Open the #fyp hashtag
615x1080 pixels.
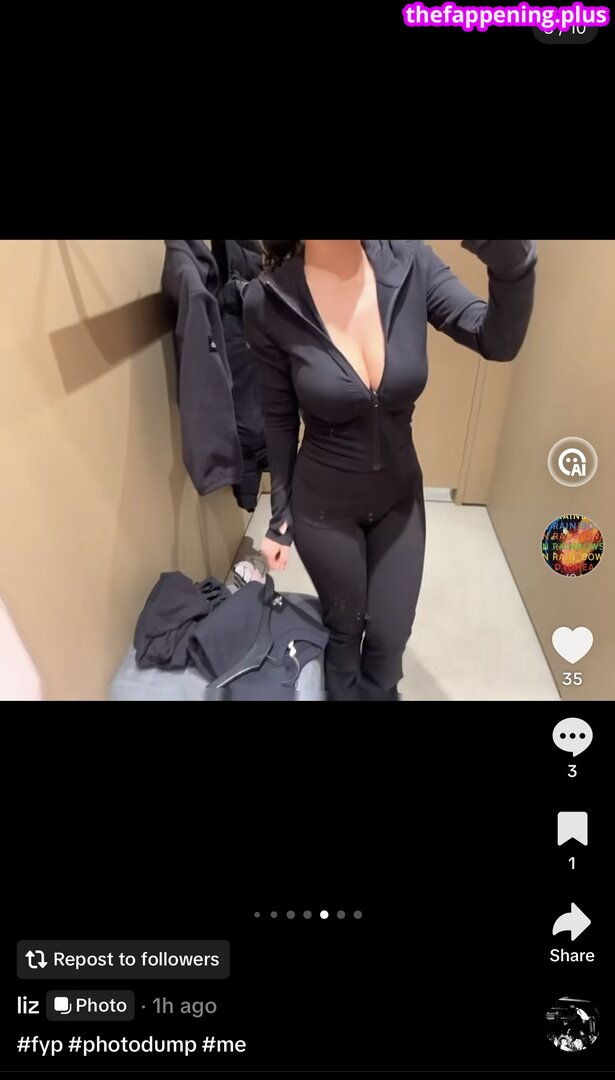pos(39,1044)
